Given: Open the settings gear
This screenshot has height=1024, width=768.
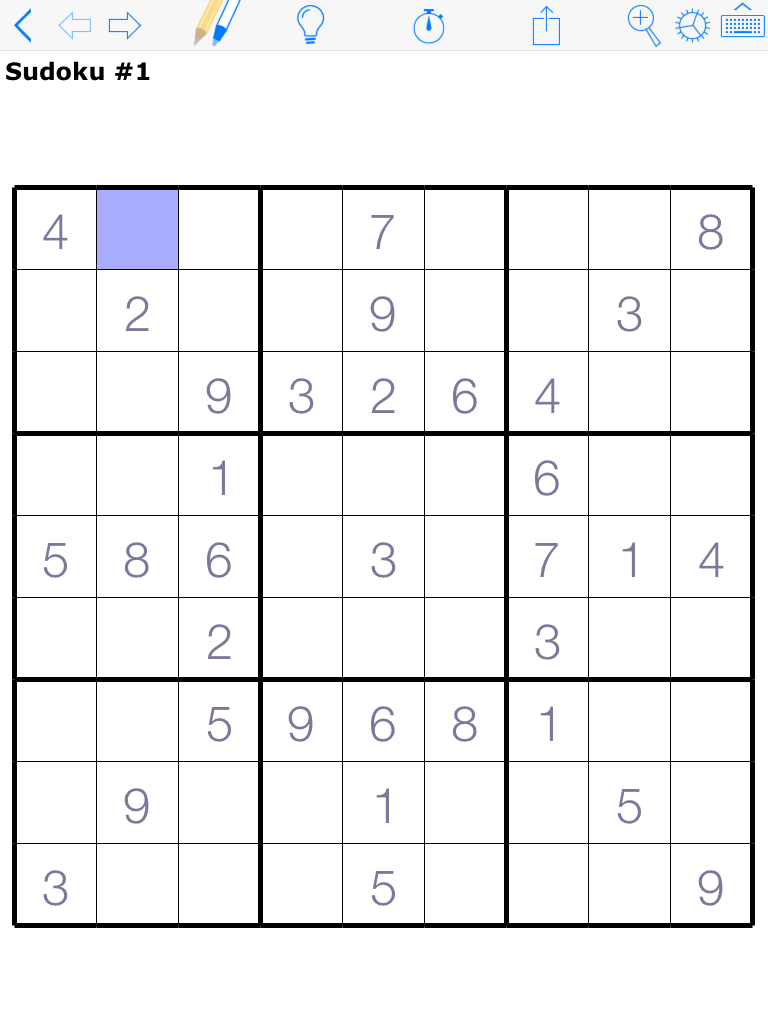Looking at the screenshot, I should [692, 26].
